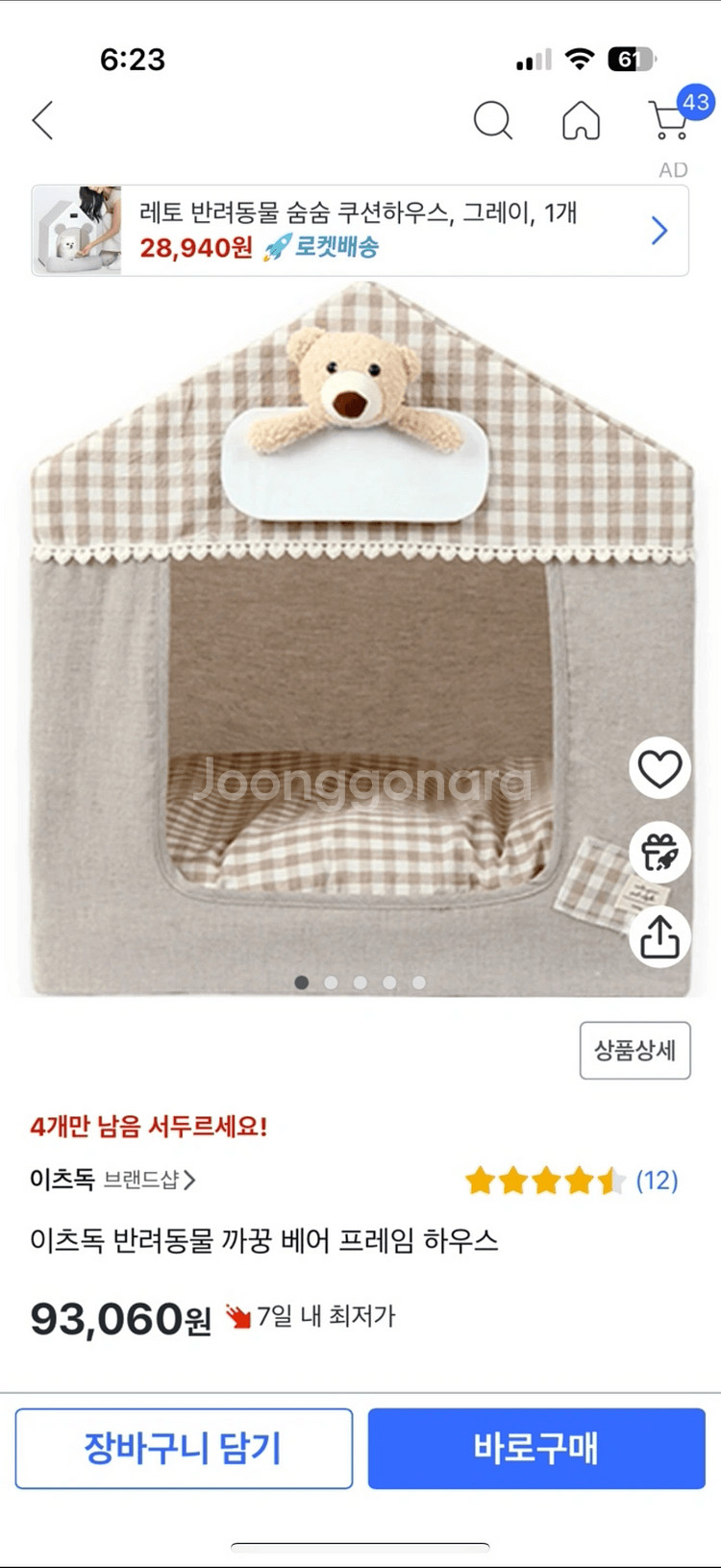The width and height of the screenshot is (721, 1568).
Task: Open the search icon
Action: pyautogui.click(x=492, y=121)
